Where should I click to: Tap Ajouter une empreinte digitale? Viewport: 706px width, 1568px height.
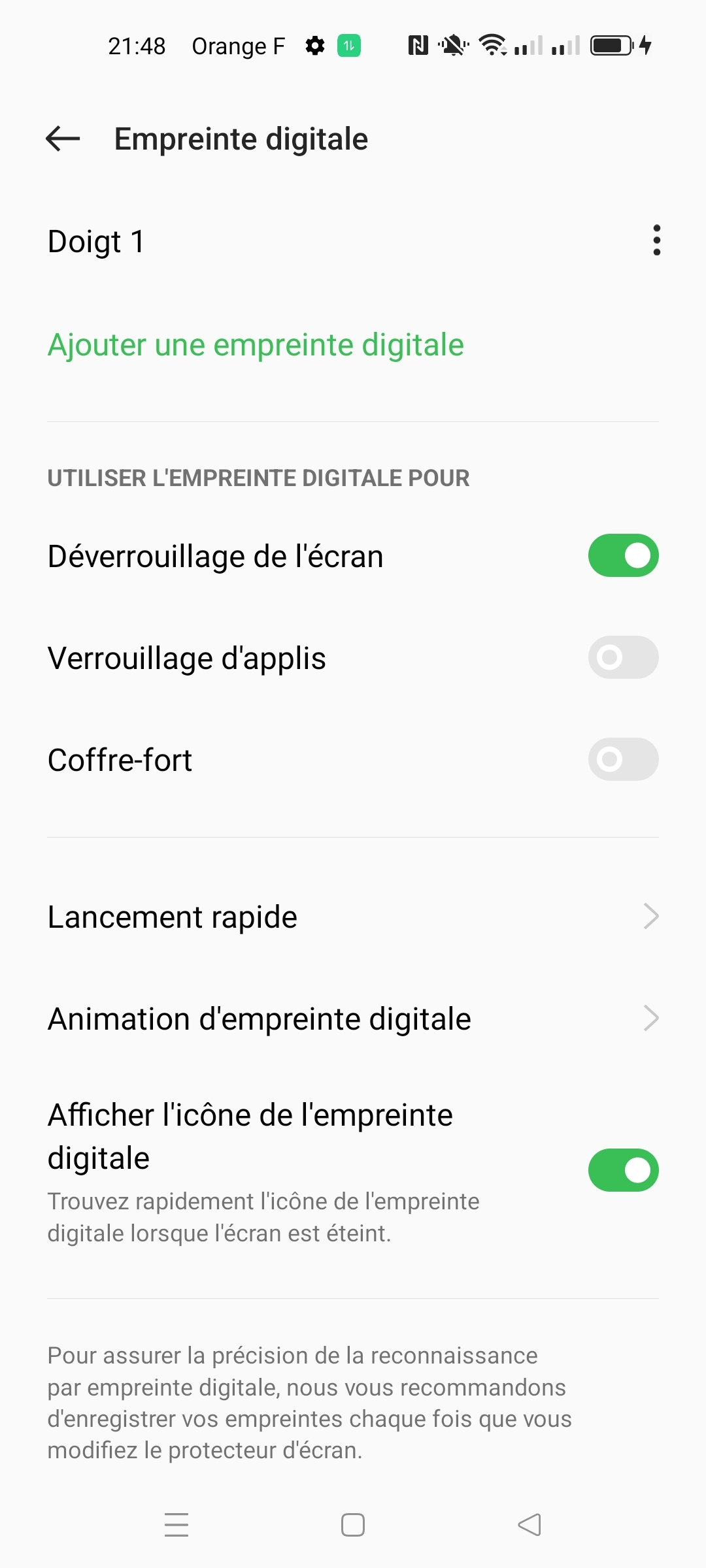click(x=256, y=344)
